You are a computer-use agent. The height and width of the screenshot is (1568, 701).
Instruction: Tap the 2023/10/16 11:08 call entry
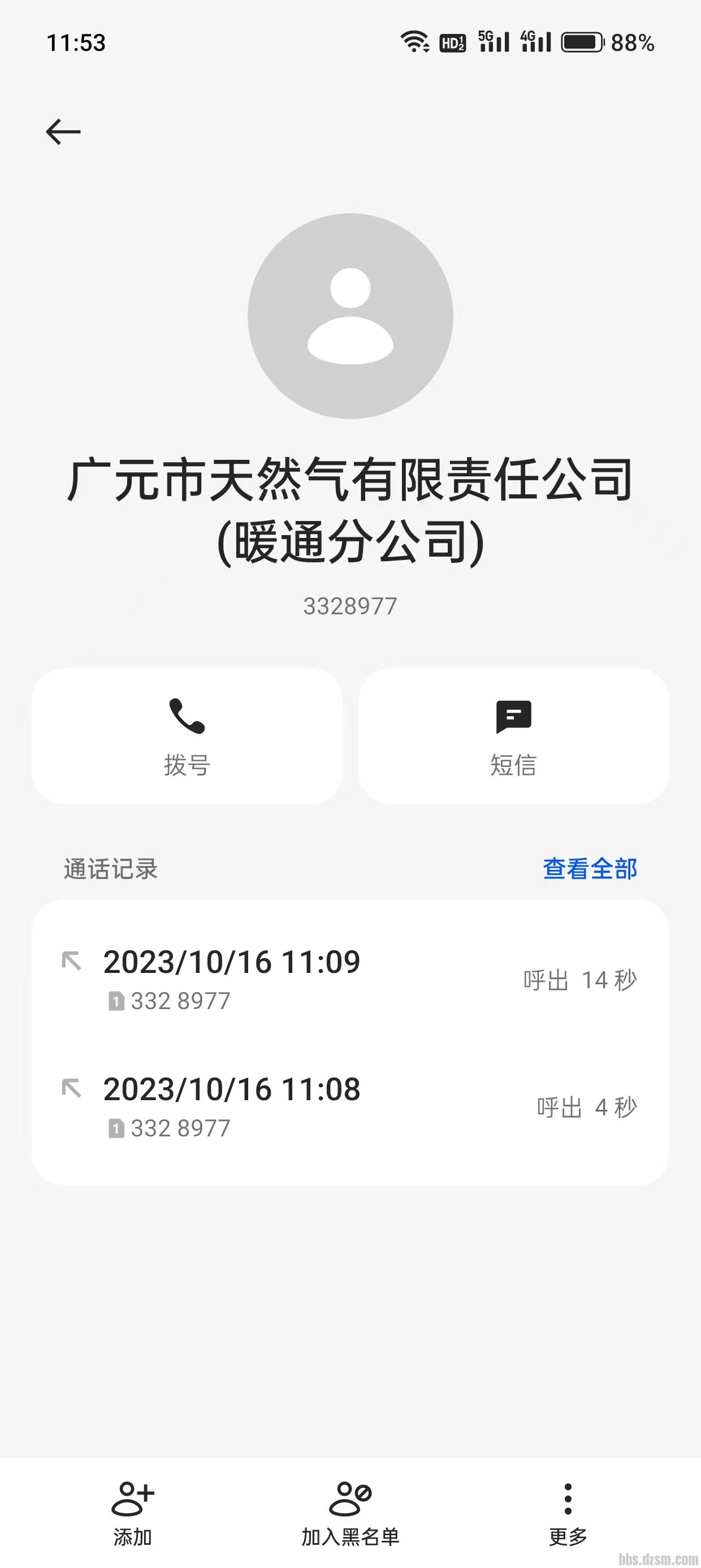pos(232,1101)
